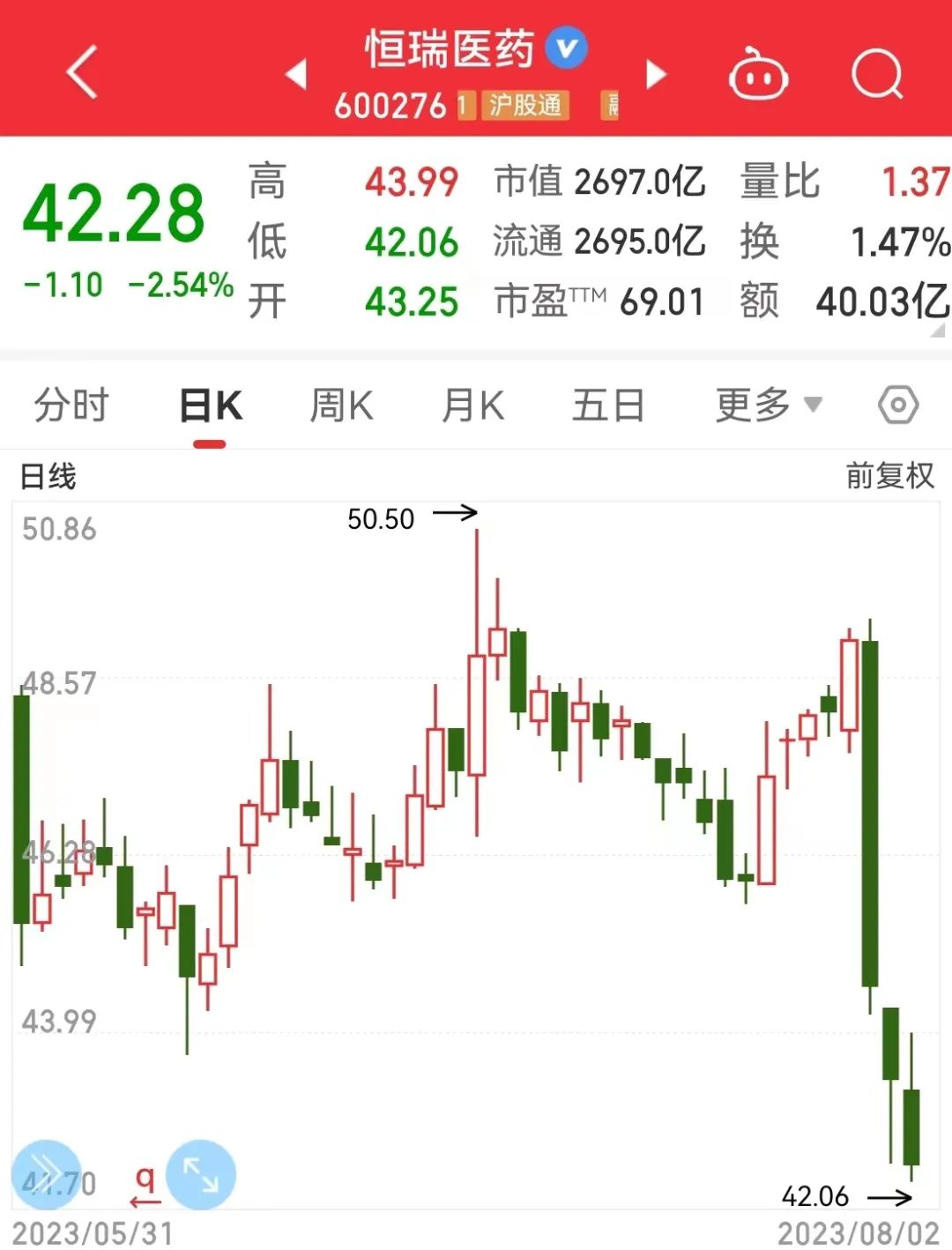
Task: Open the search magnifier
Action: pyautogui.click(x=877, y=75)
